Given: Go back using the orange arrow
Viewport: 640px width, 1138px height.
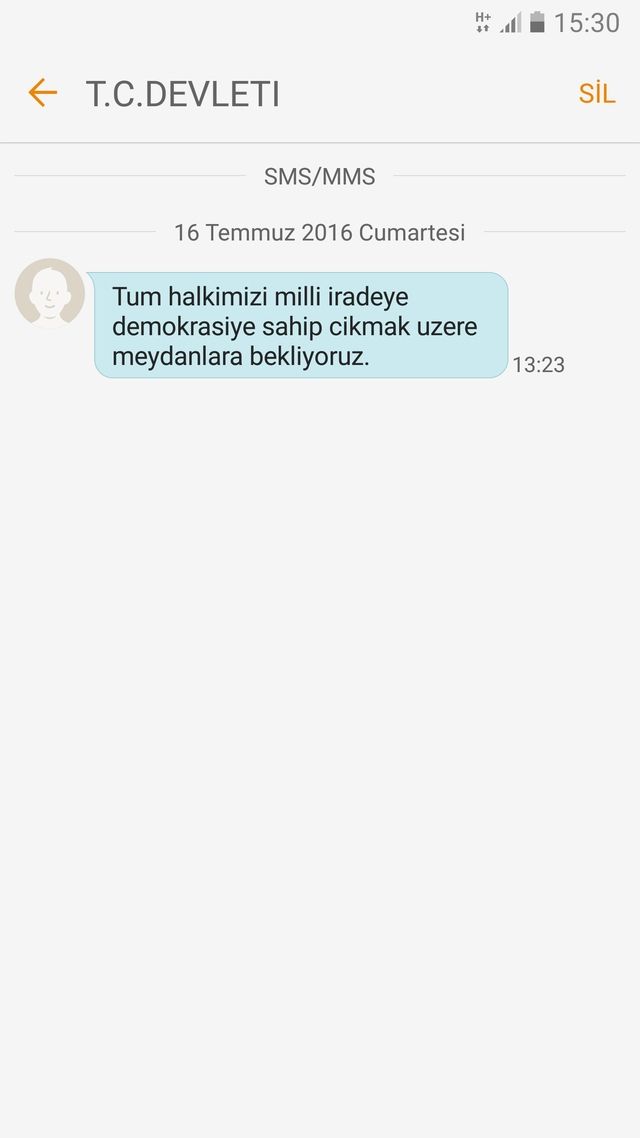Looking at the screenshot, I should [43, 94].
